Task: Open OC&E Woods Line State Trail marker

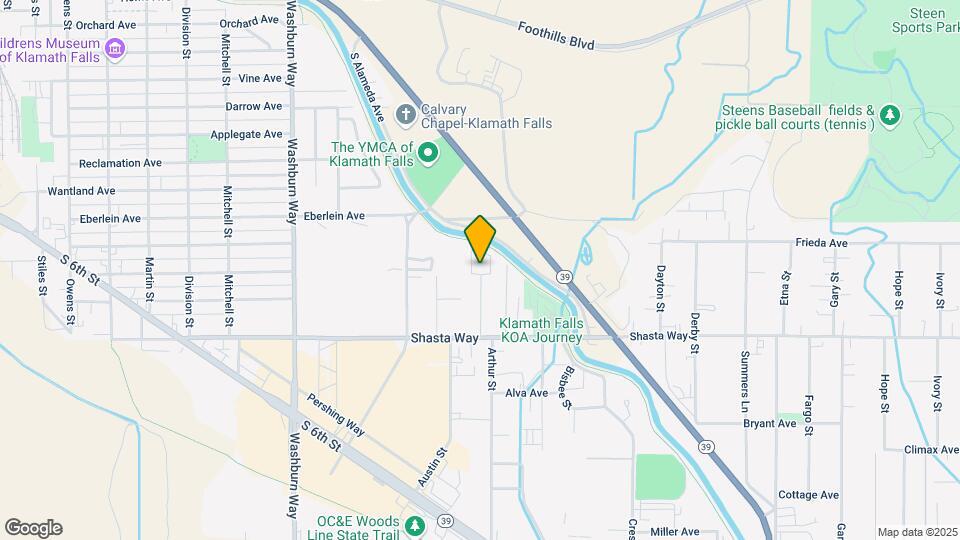Action: point(414,524)
